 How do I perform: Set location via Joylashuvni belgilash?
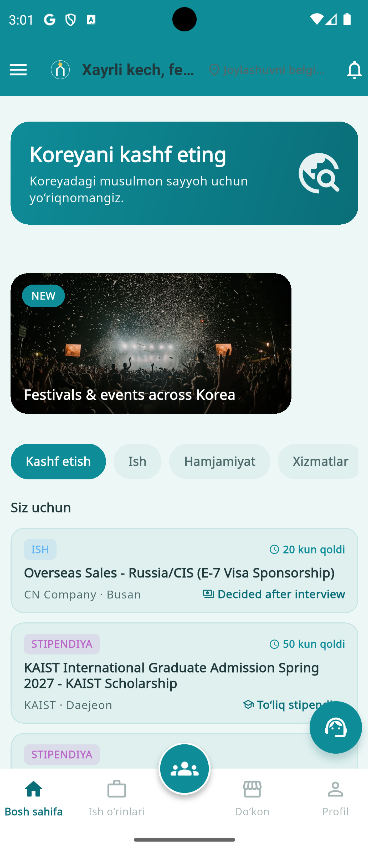(x=267, y=70)
